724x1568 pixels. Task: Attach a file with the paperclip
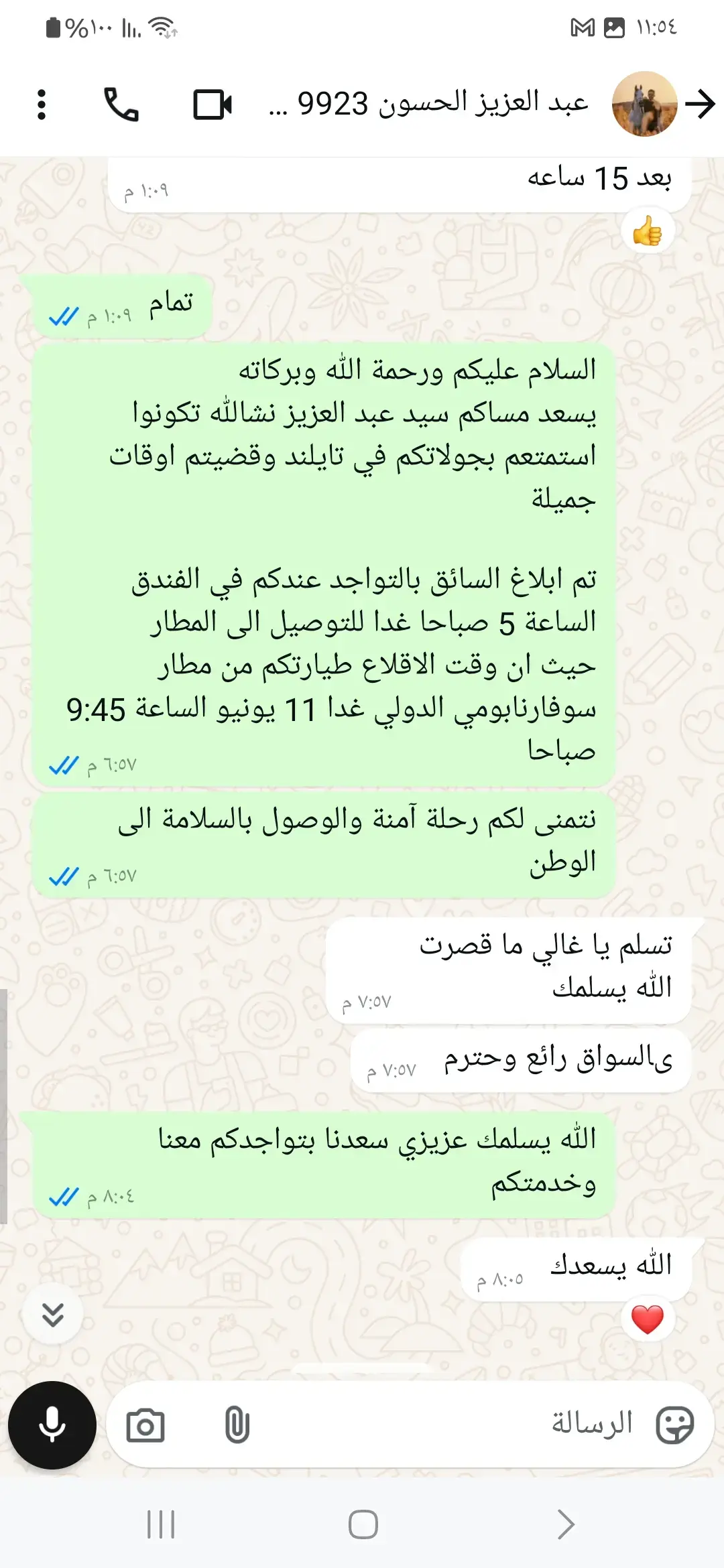[237, 1425]
